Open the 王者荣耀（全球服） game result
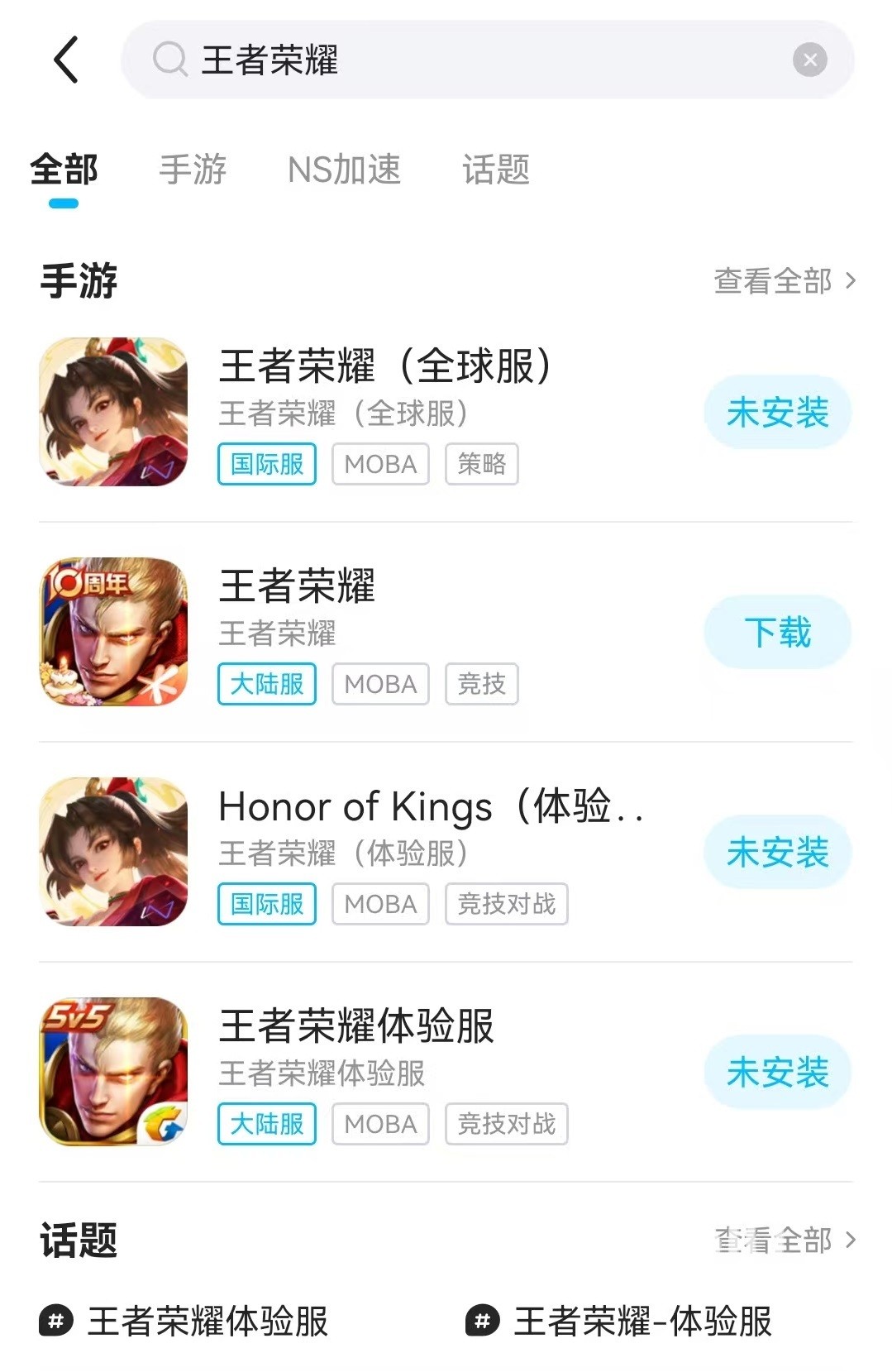The image size is (892, 1372). (x=384, y=367)
